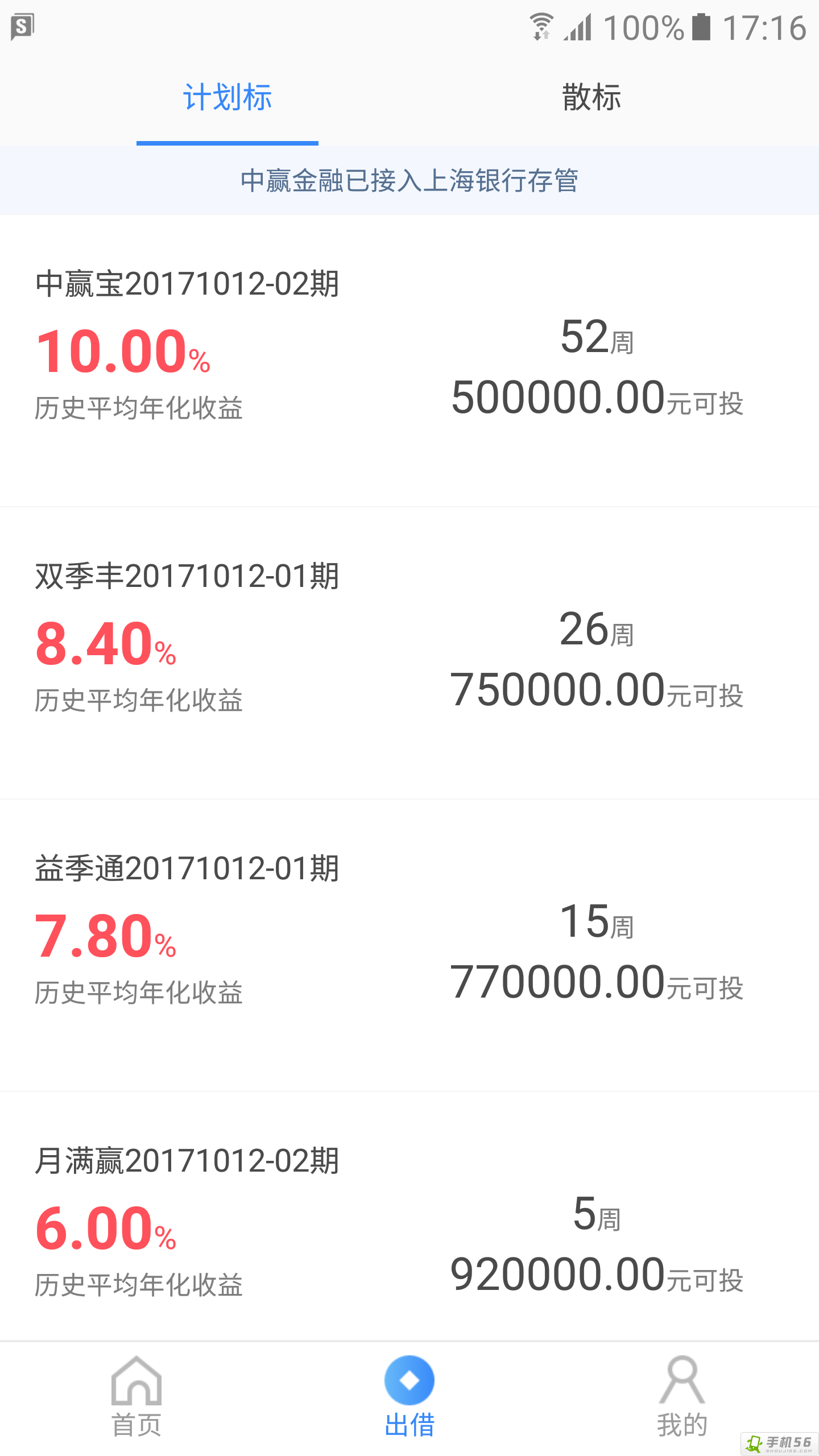Select the 计划标 tab
This screenshot has width=819, height=1456.
pos(227,98)
